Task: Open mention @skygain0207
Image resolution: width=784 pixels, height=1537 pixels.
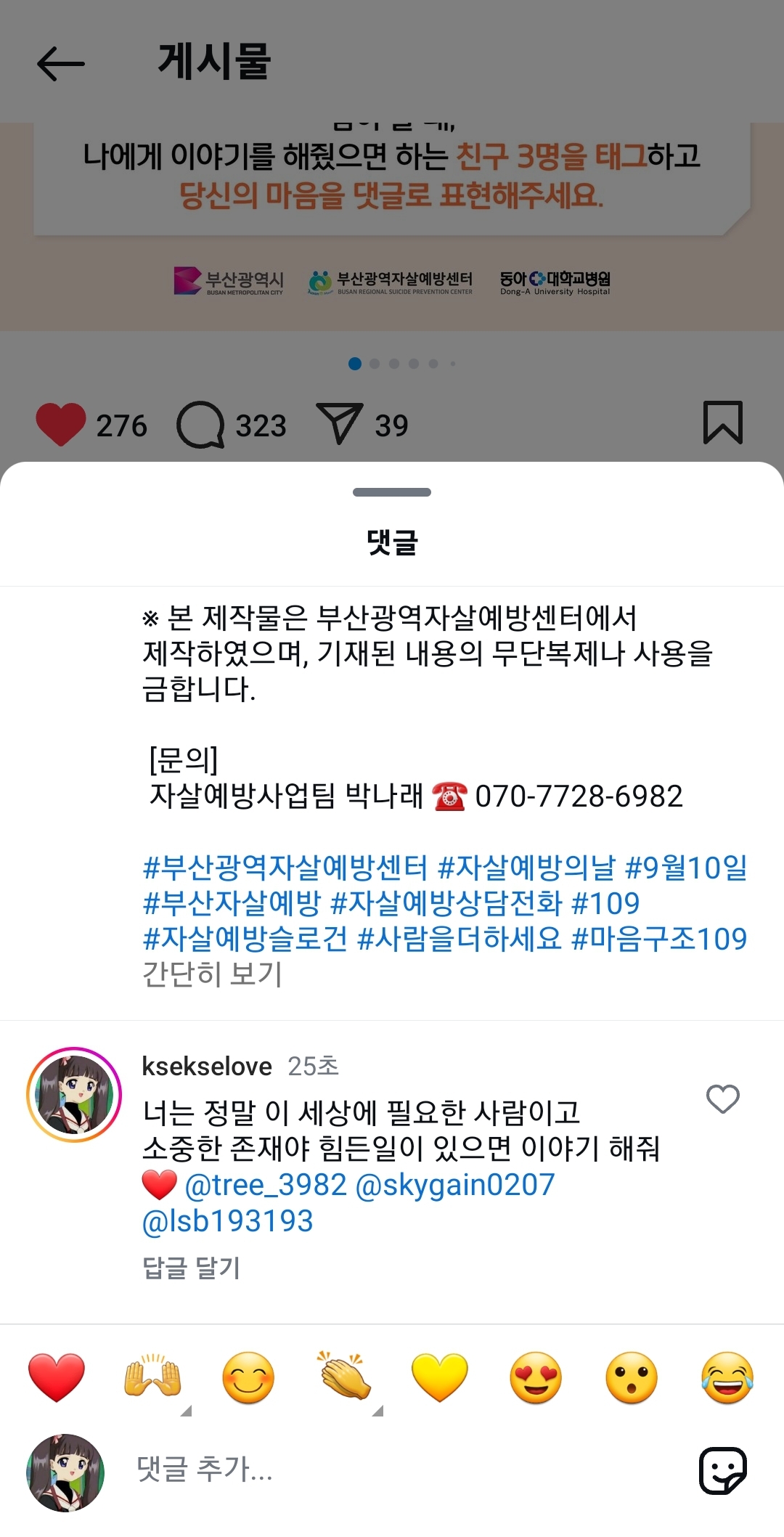Action: tap(454, 1185)
